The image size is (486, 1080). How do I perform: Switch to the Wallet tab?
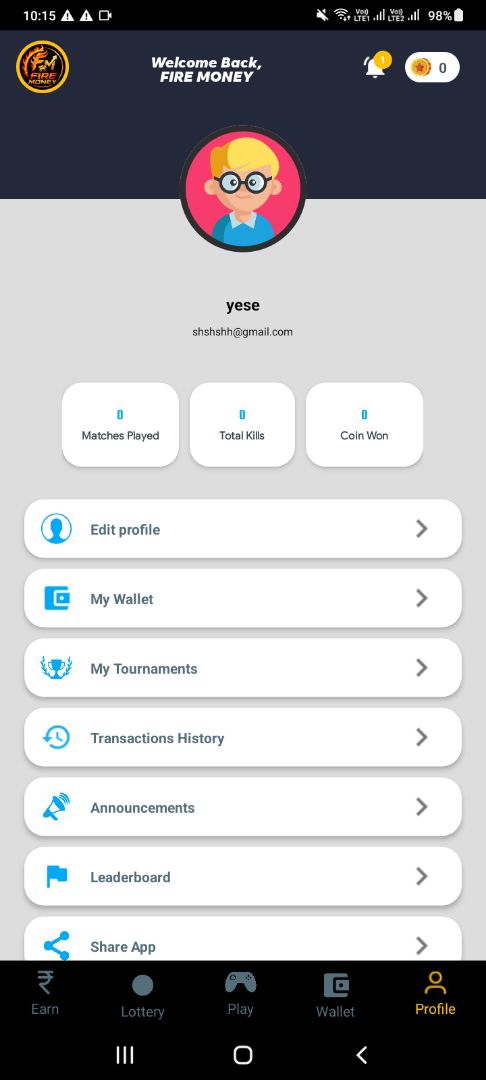(335, 995)
